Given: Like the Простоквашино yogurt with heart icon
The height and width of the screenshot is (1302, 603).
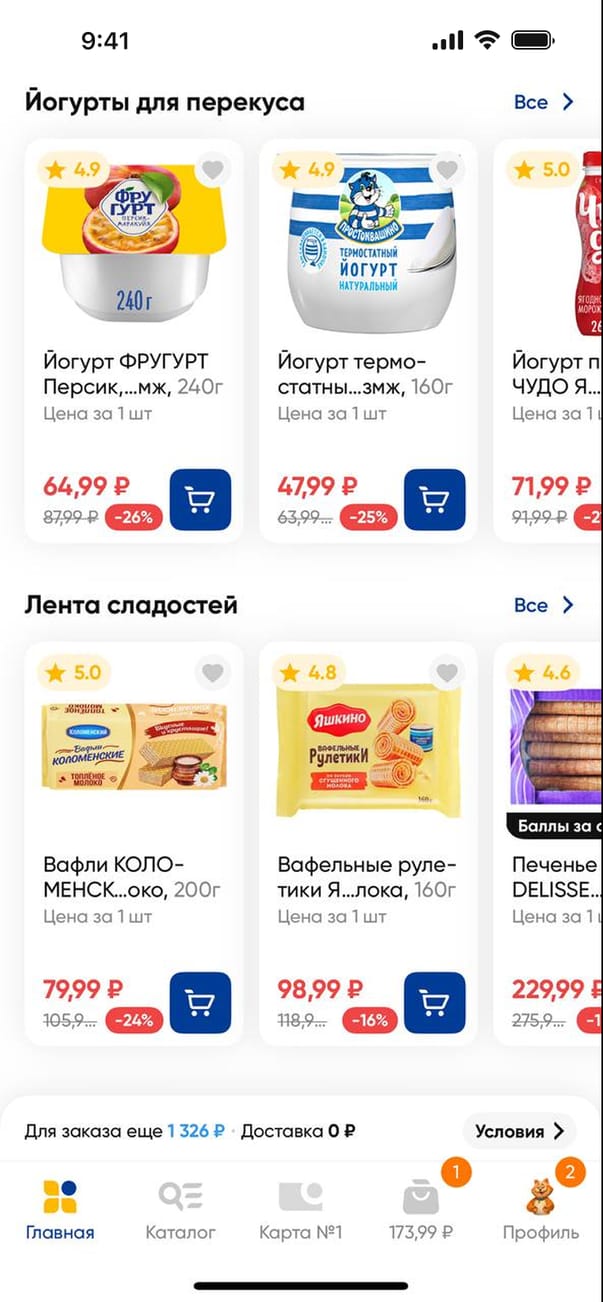Looking at the screenshot, I should coord(446,171).
